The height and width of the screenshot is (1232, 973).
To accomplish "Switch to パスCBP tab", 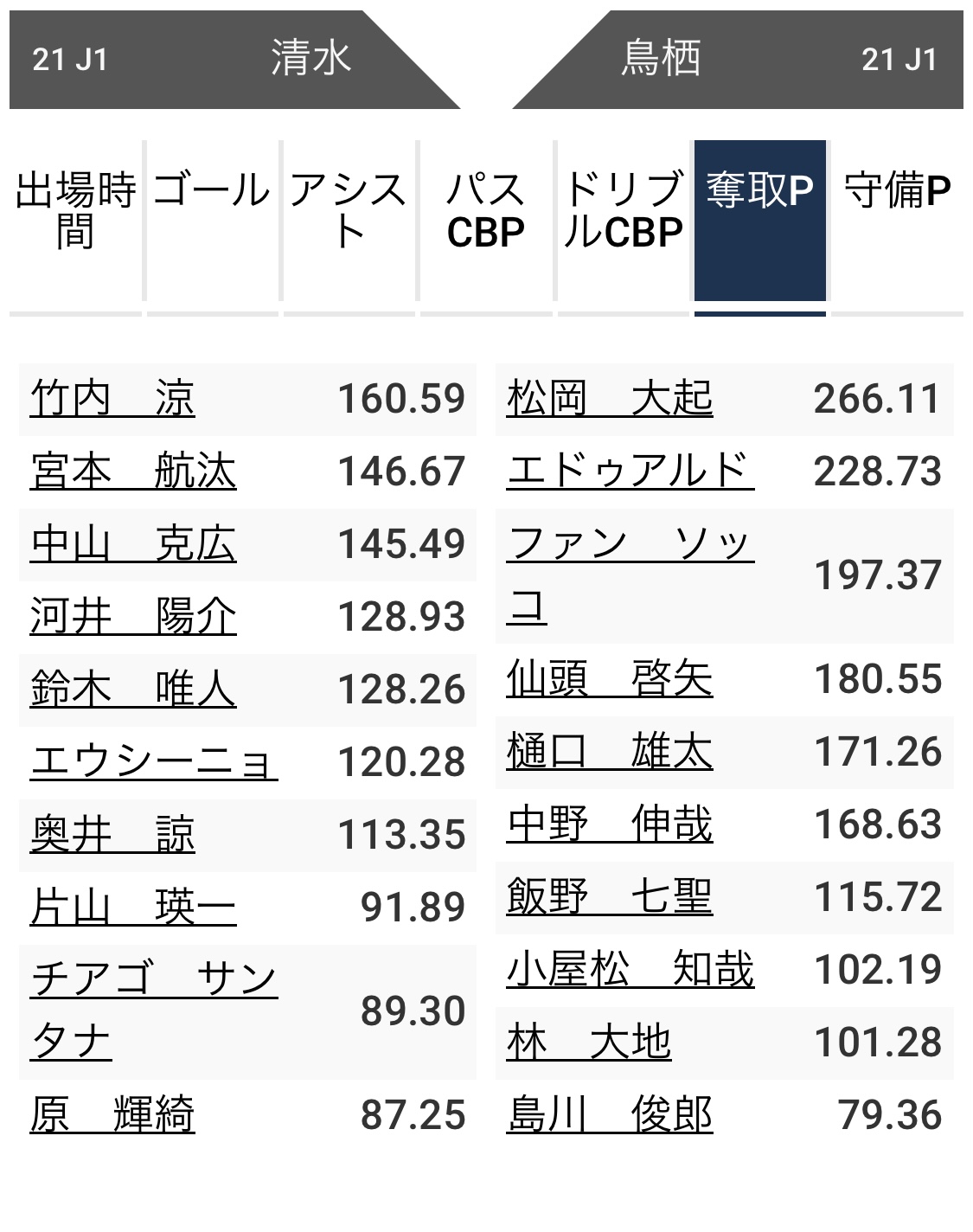I will pyautogui.click(x=485, y=212).
